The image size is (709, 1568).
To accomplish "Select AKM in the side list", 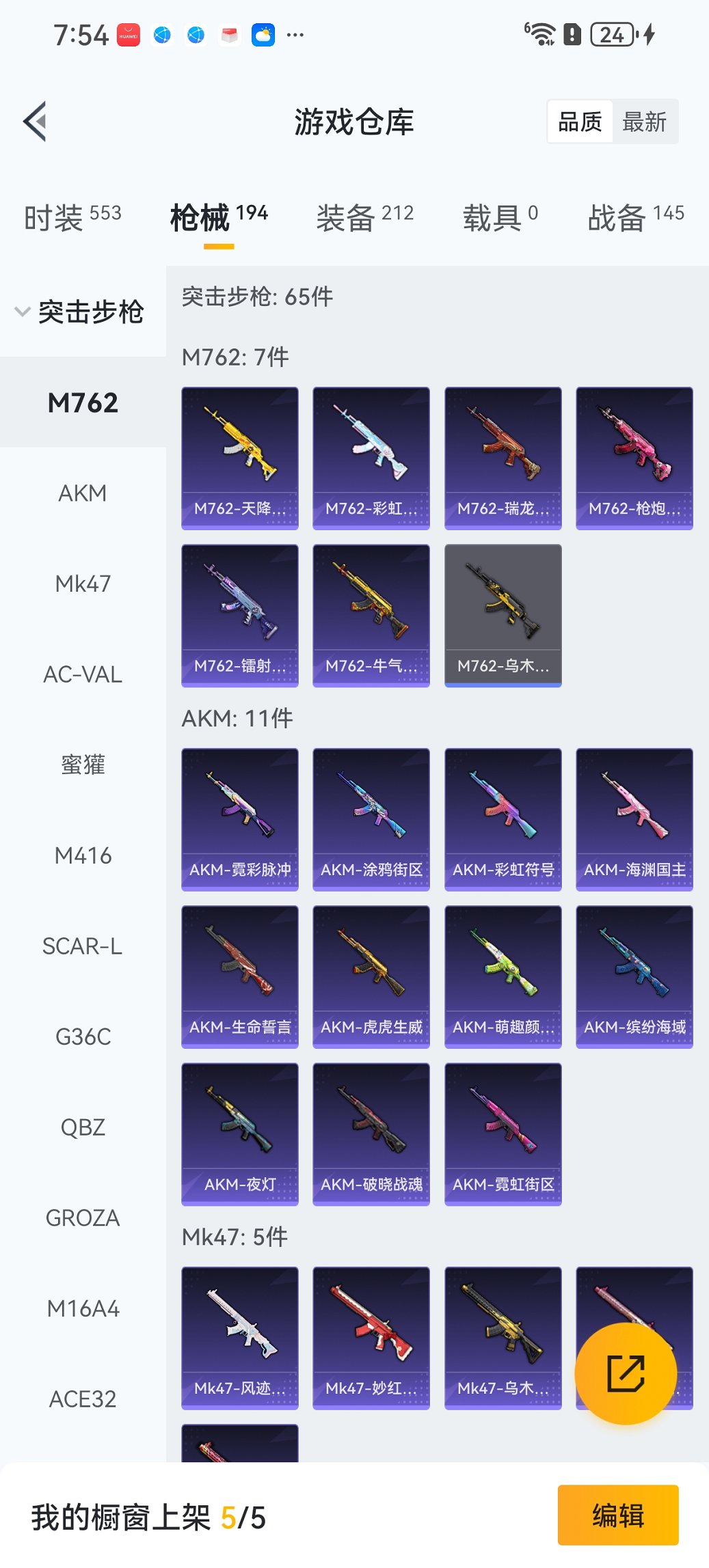I will [83, 493].
